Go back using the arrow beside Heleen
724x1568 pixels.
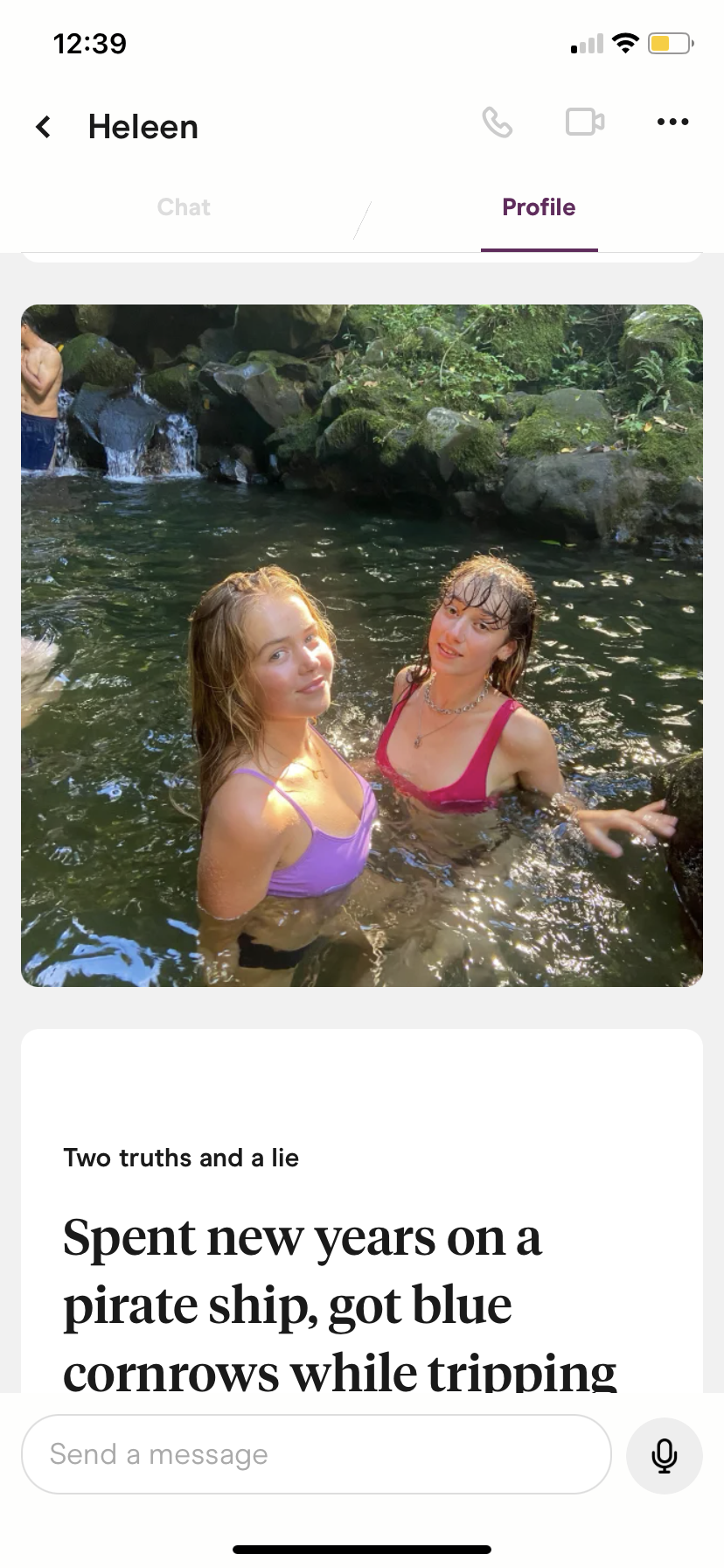point(43,127)
